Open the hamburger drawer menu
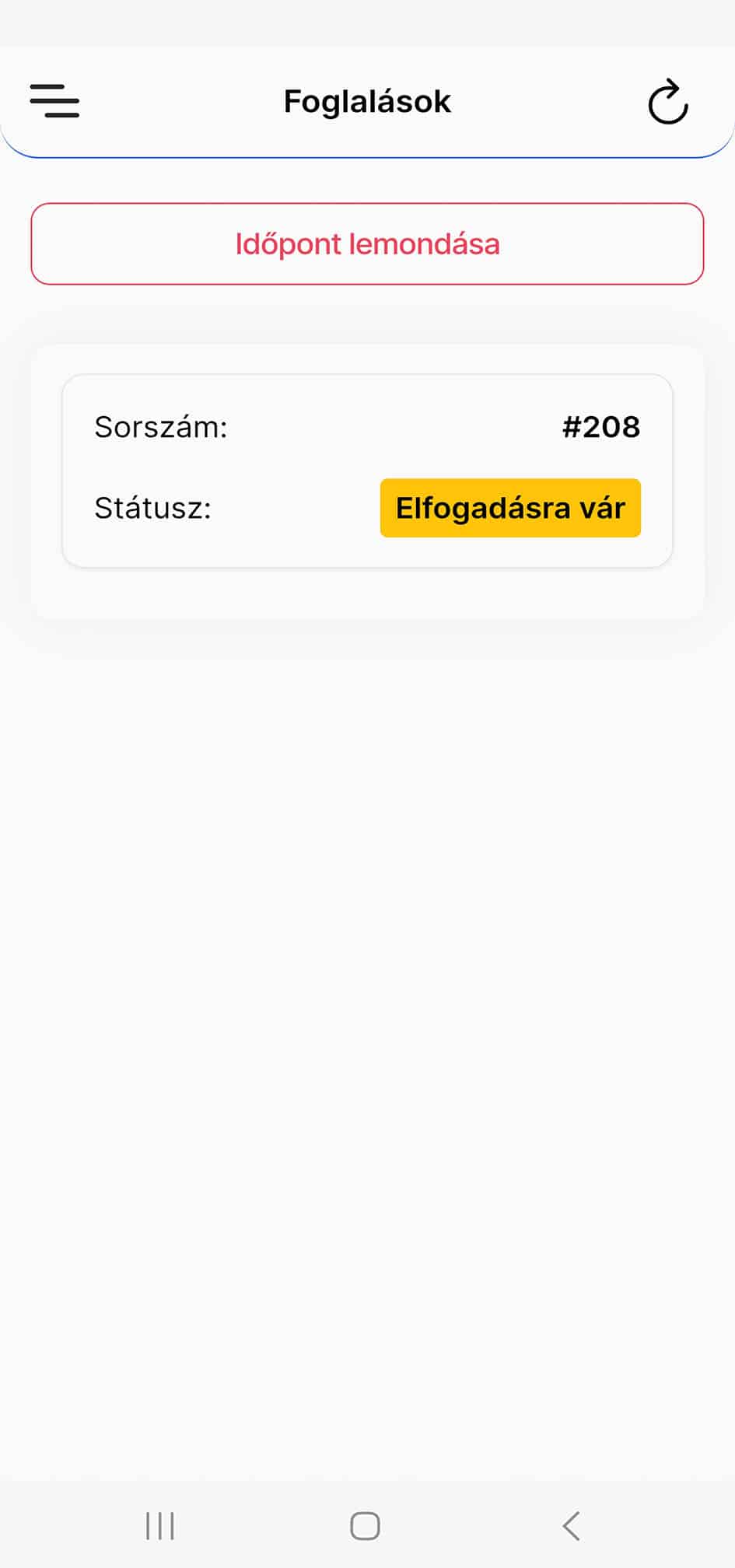 click(x=54, y=101)
